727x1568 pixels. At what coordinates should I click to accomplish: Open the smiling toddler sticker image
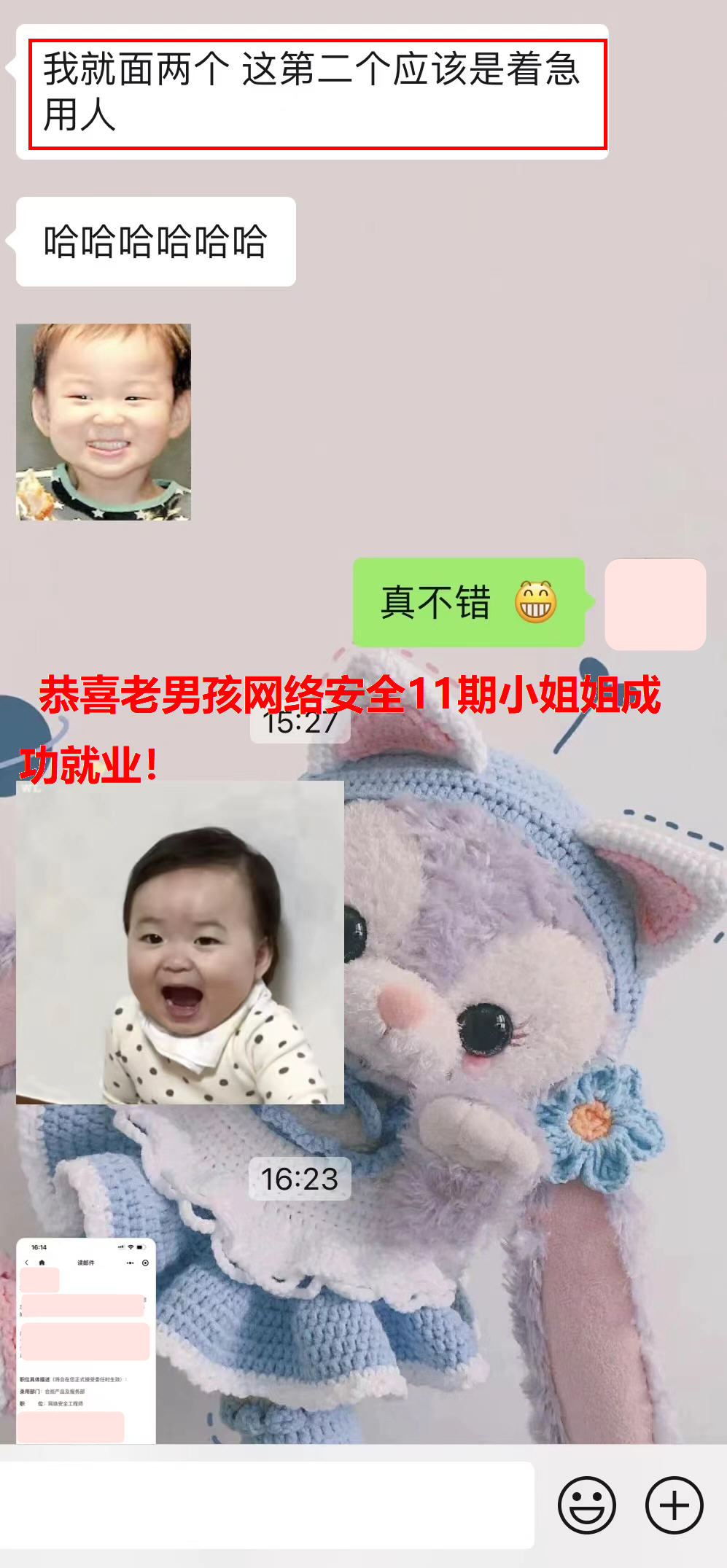tap(104, 422)
